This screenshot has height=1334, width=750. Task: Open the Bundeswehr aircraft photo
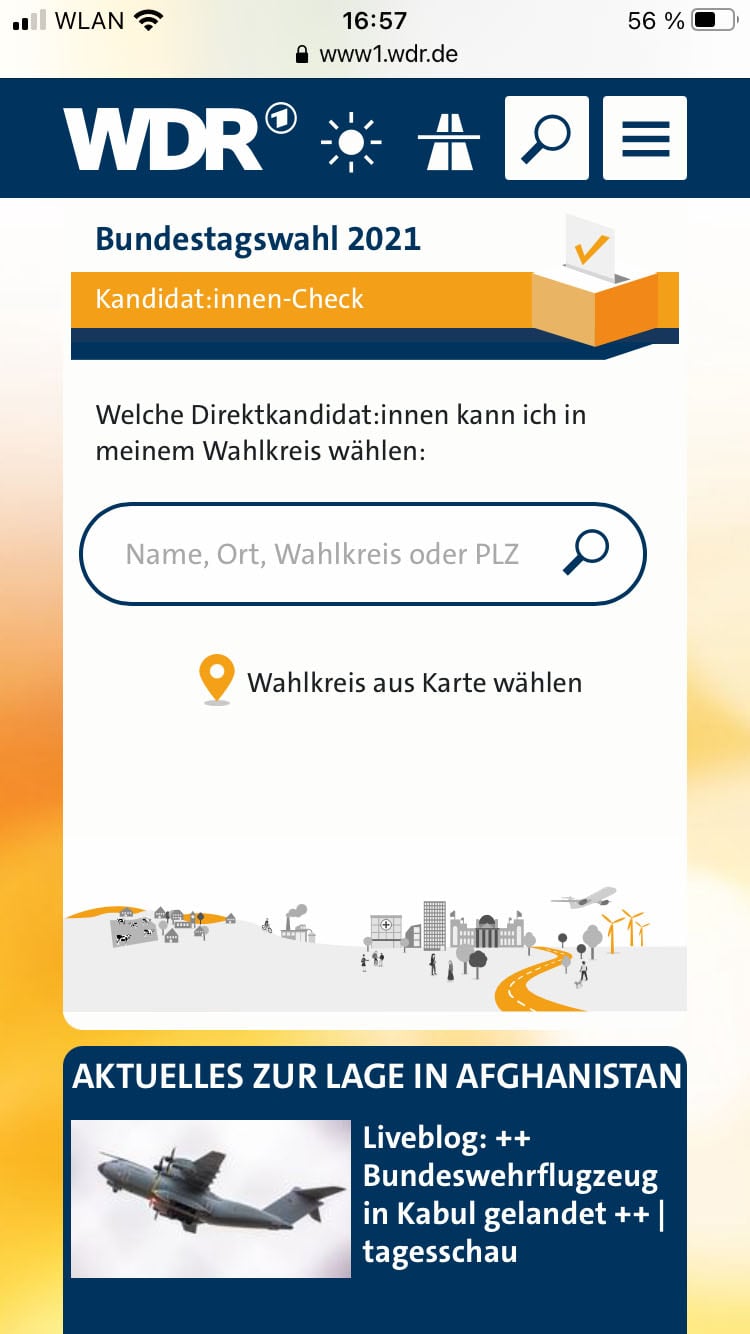pos(211,1199)
